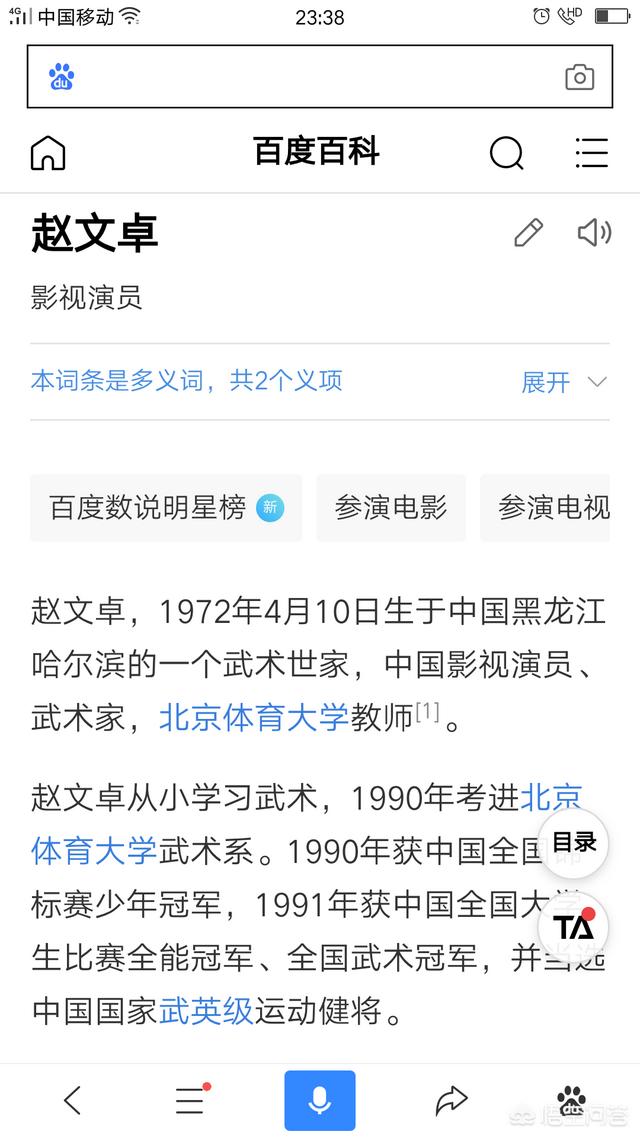Tap the Baidu search input box
This screenshot has height=1138, width=640.
pos(310,77)
